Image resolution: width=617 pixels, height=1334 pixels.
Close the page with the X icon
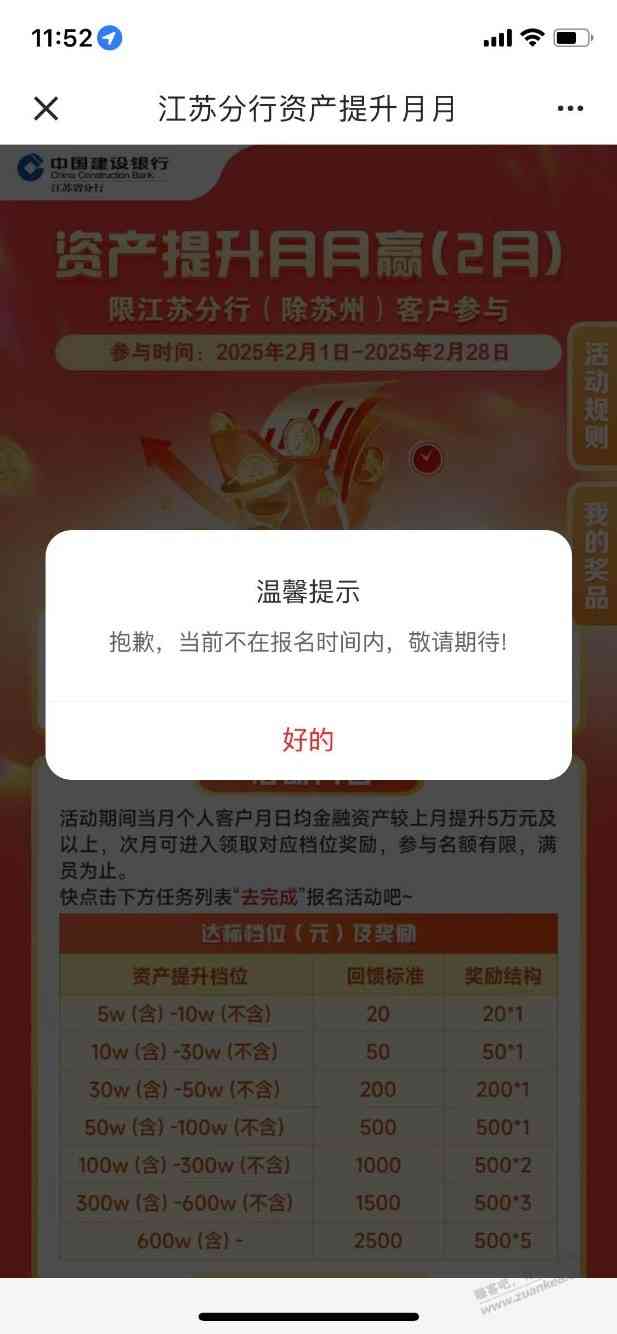tap(46, 108)
